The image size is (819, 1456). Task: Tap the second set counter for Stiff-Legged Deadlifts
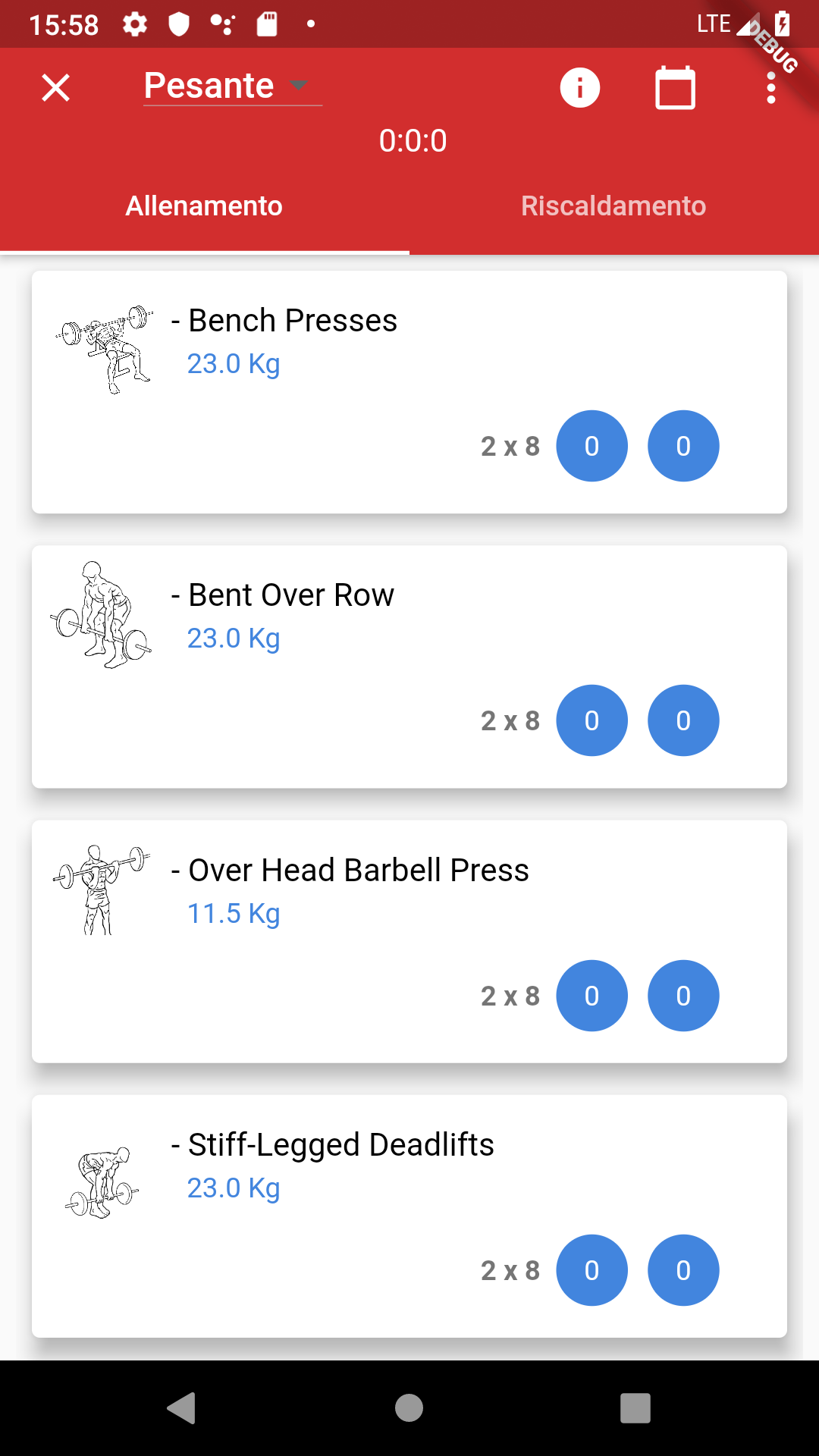683,1270
